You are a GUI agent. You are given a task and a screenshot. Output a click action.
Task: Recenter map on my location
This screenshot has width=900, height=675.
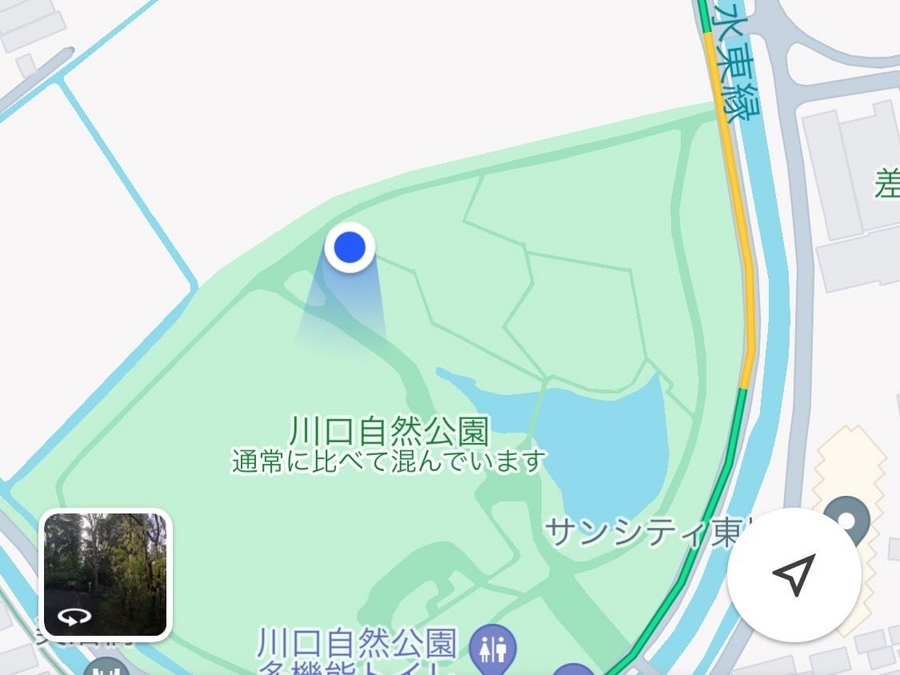click(794, 575)
